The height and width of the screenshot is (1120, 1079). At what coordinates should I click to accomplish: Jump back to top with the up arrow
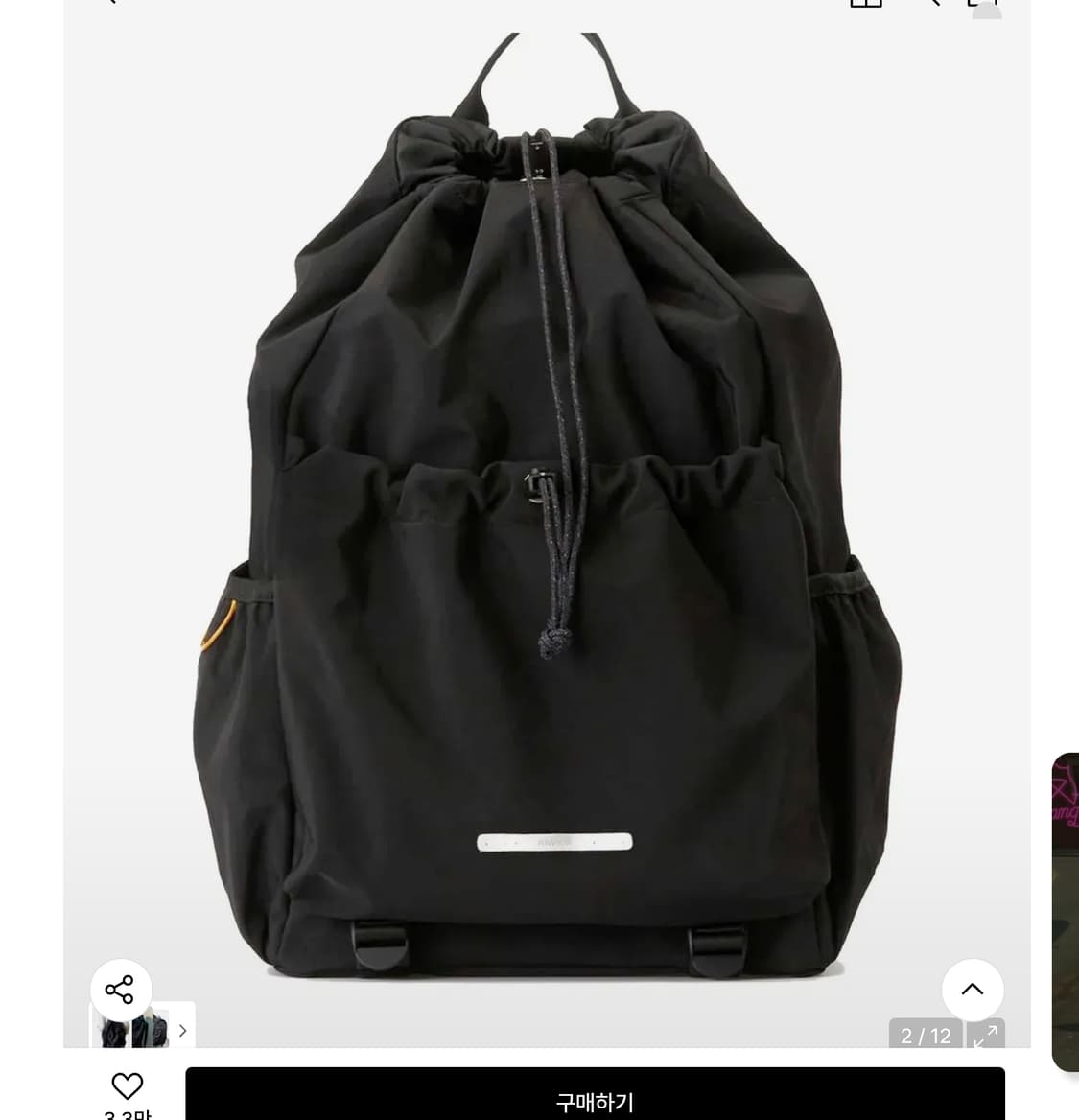[x=972, y=989]
